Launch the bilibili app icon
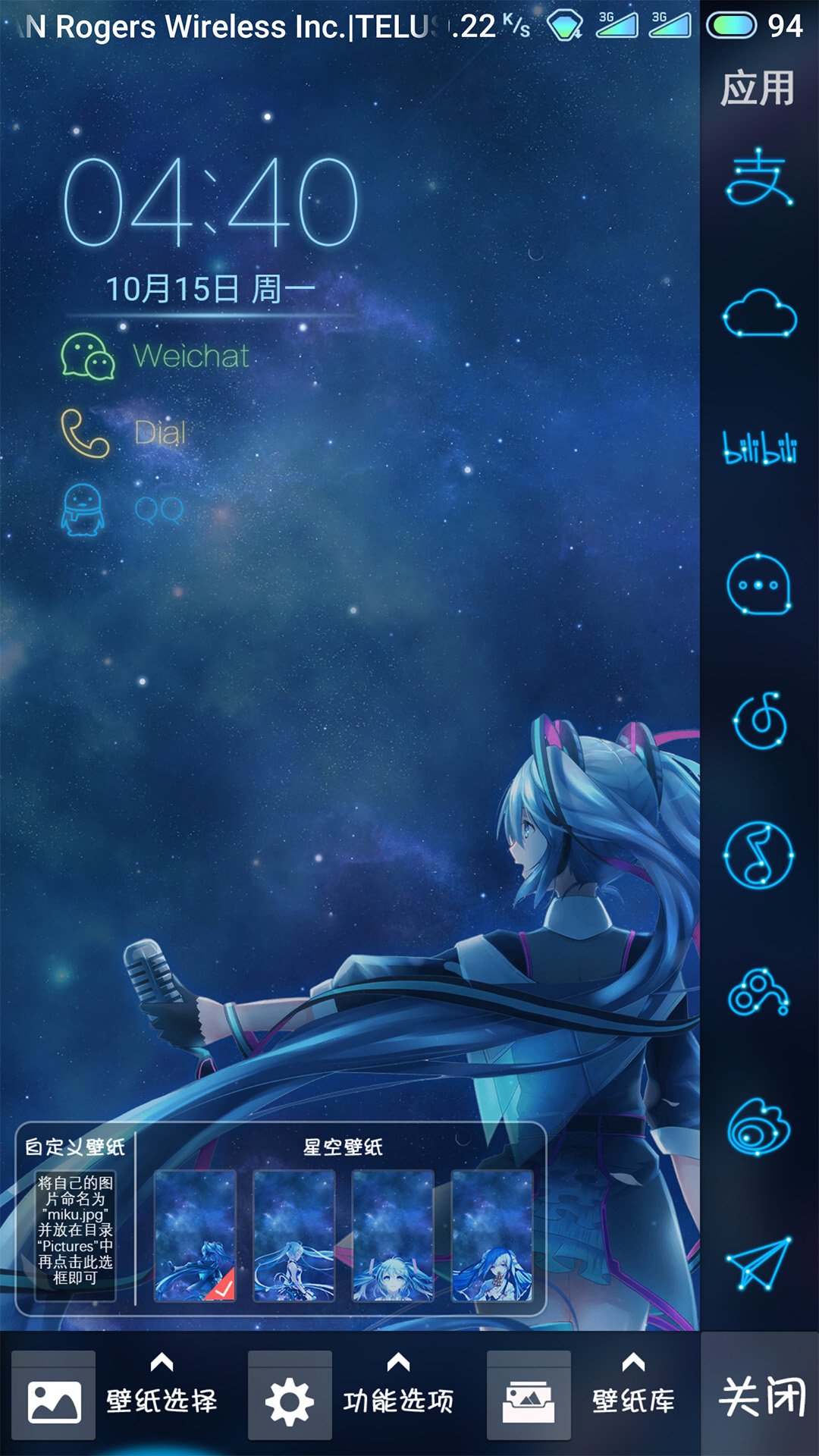 (x=759, y=448)
